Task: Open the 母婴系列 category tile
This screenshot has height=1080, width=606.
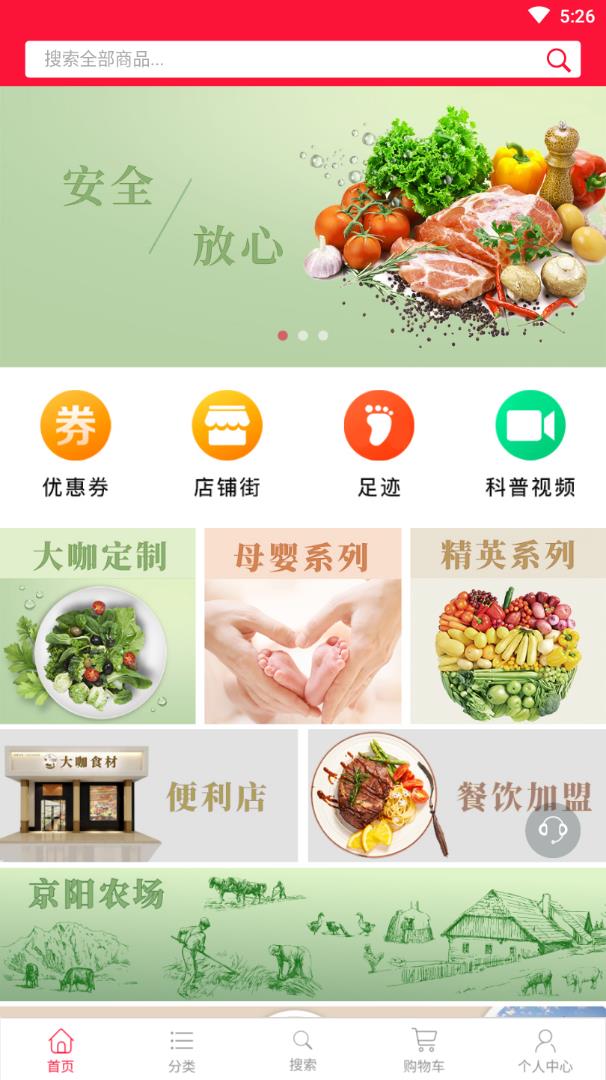Action: [303, 626]
